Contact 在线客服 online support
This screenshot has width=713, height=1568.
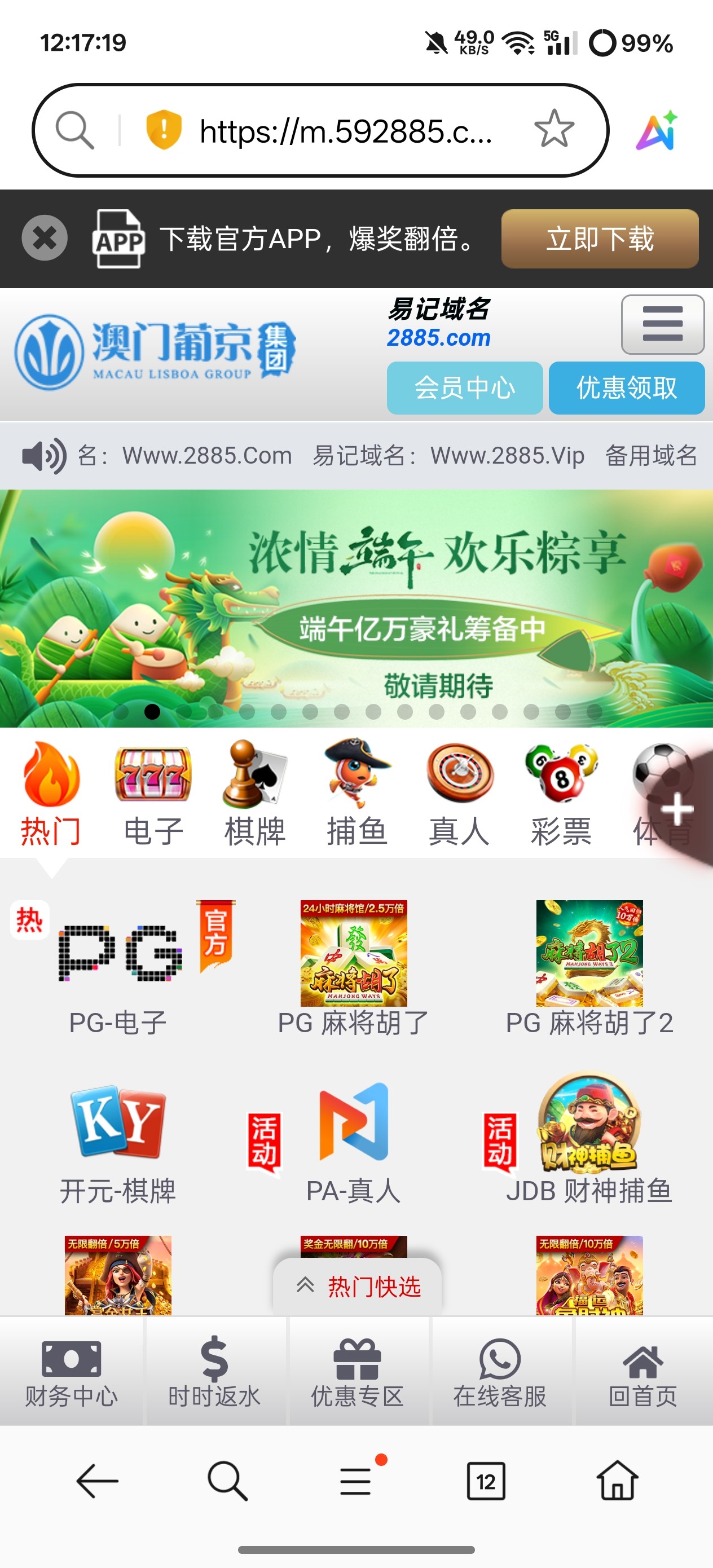pyautogui.click(x=499, y=1371)
